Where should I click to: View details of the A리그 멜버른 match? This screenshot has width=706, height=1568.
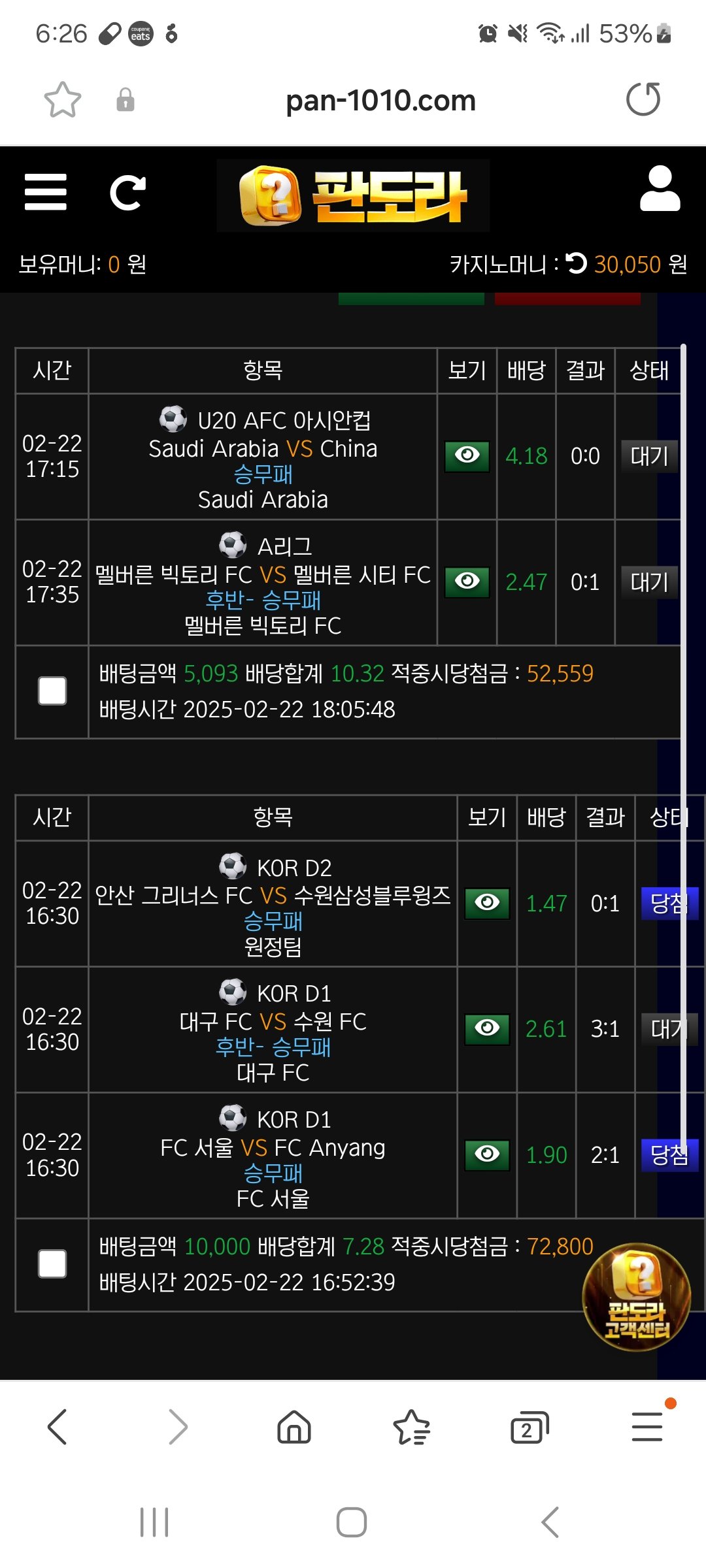tap(467, 581)
